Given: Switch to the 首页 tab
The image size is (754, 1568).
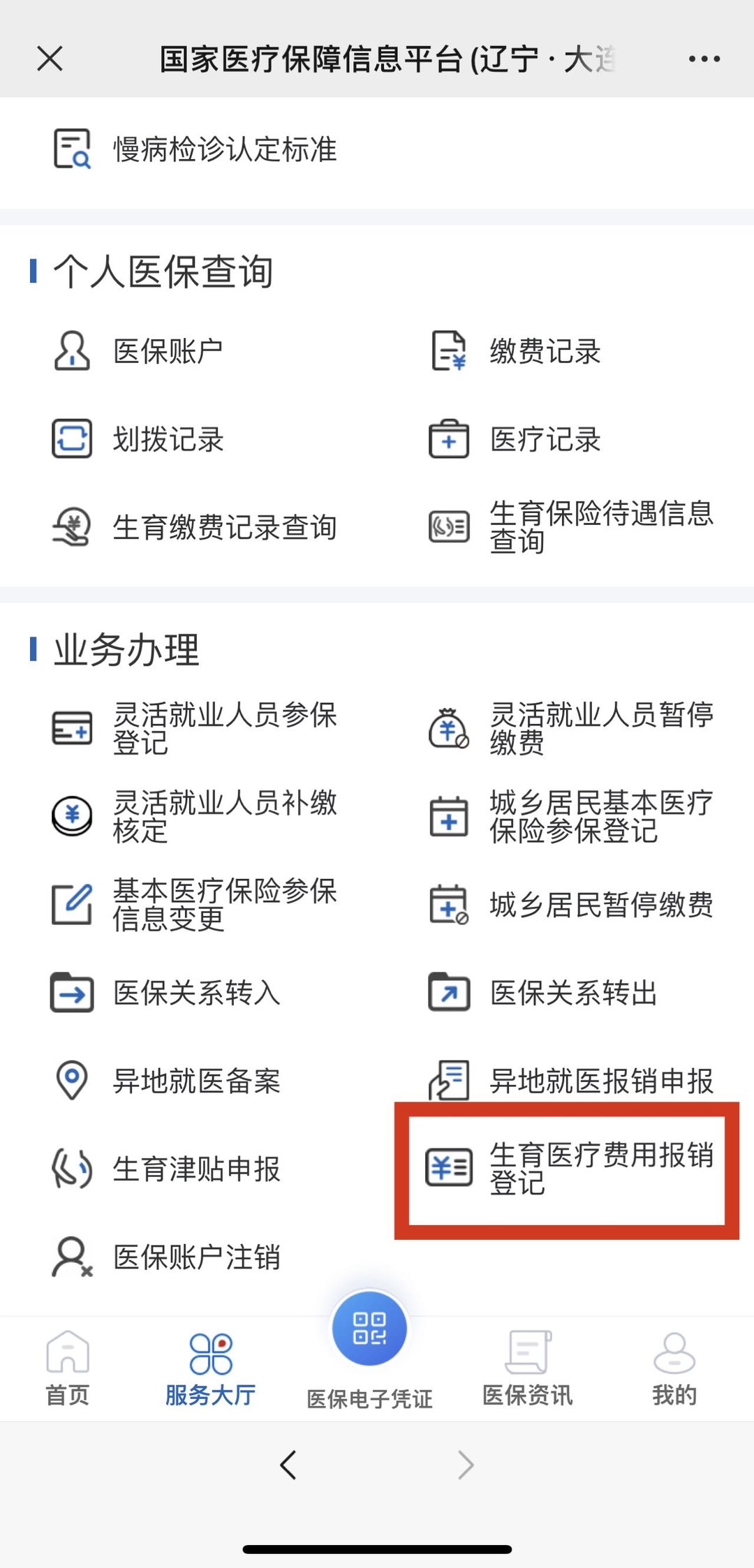Looking at the screenshot, I should point(68,1368).
